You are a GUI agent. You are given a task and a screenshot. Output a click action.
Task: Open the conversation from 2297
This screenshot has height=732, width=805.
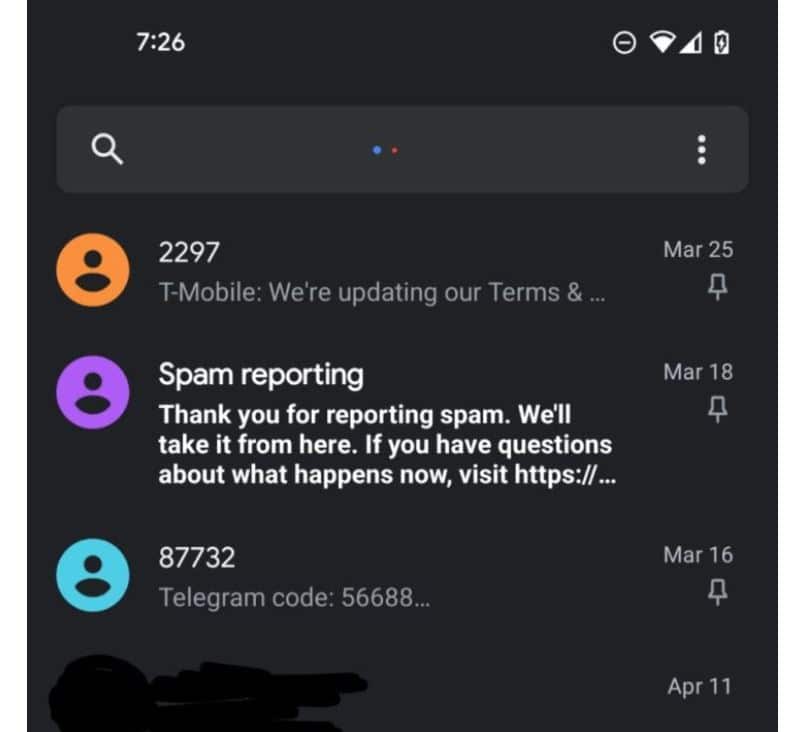tap(400, 271)
